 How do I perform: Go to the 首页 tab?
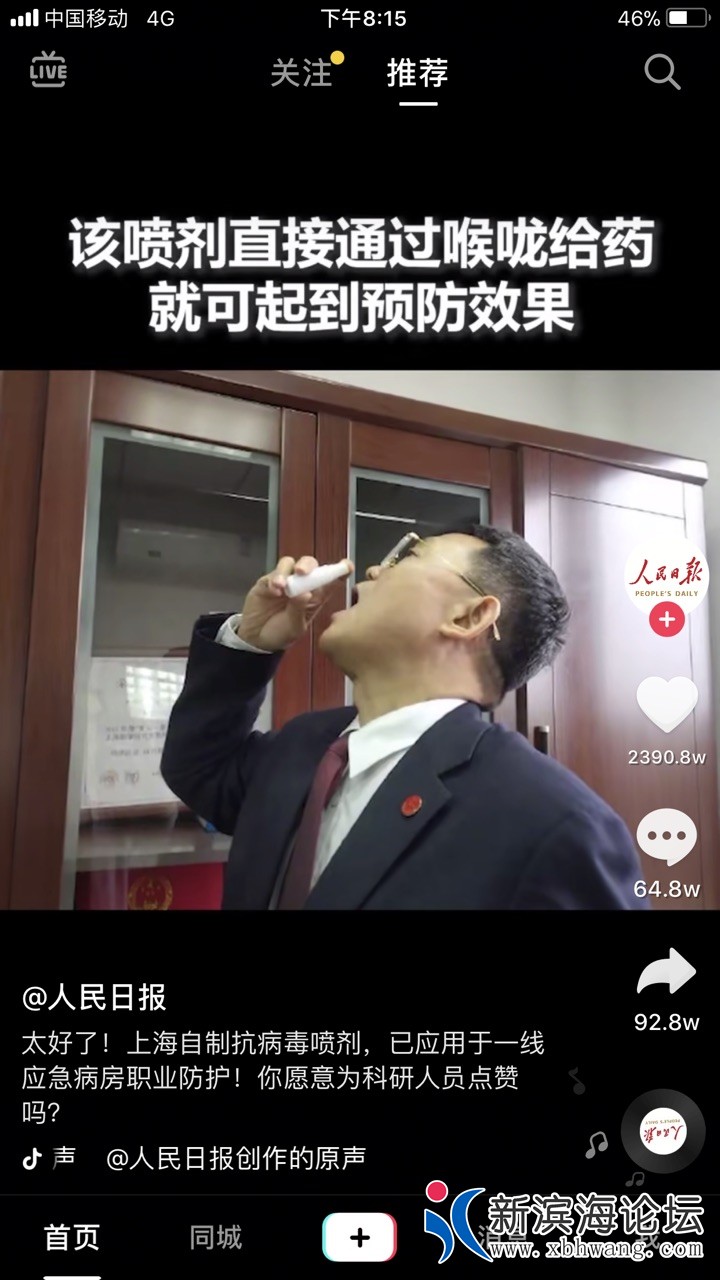72,1238
